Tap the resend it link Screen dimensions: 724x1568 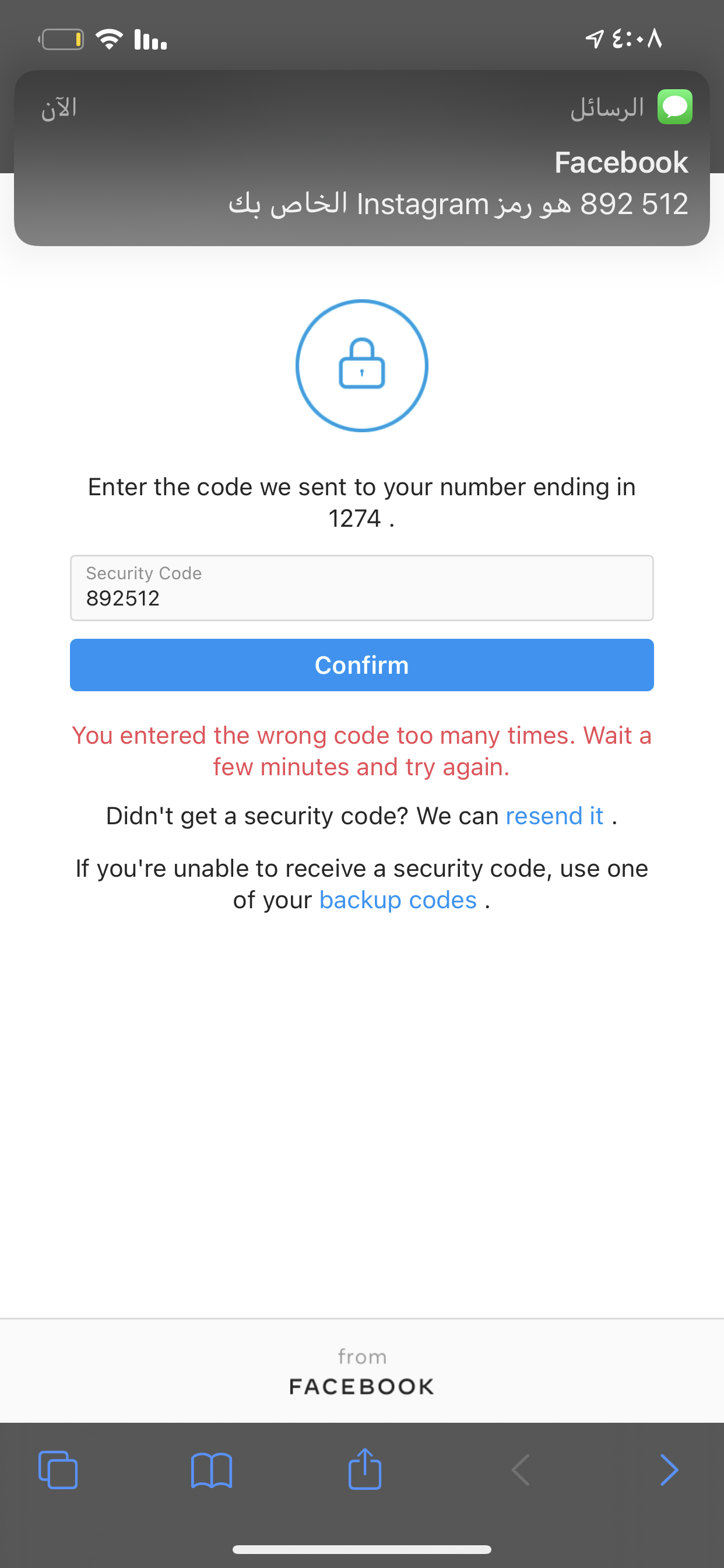click(554, 815)
